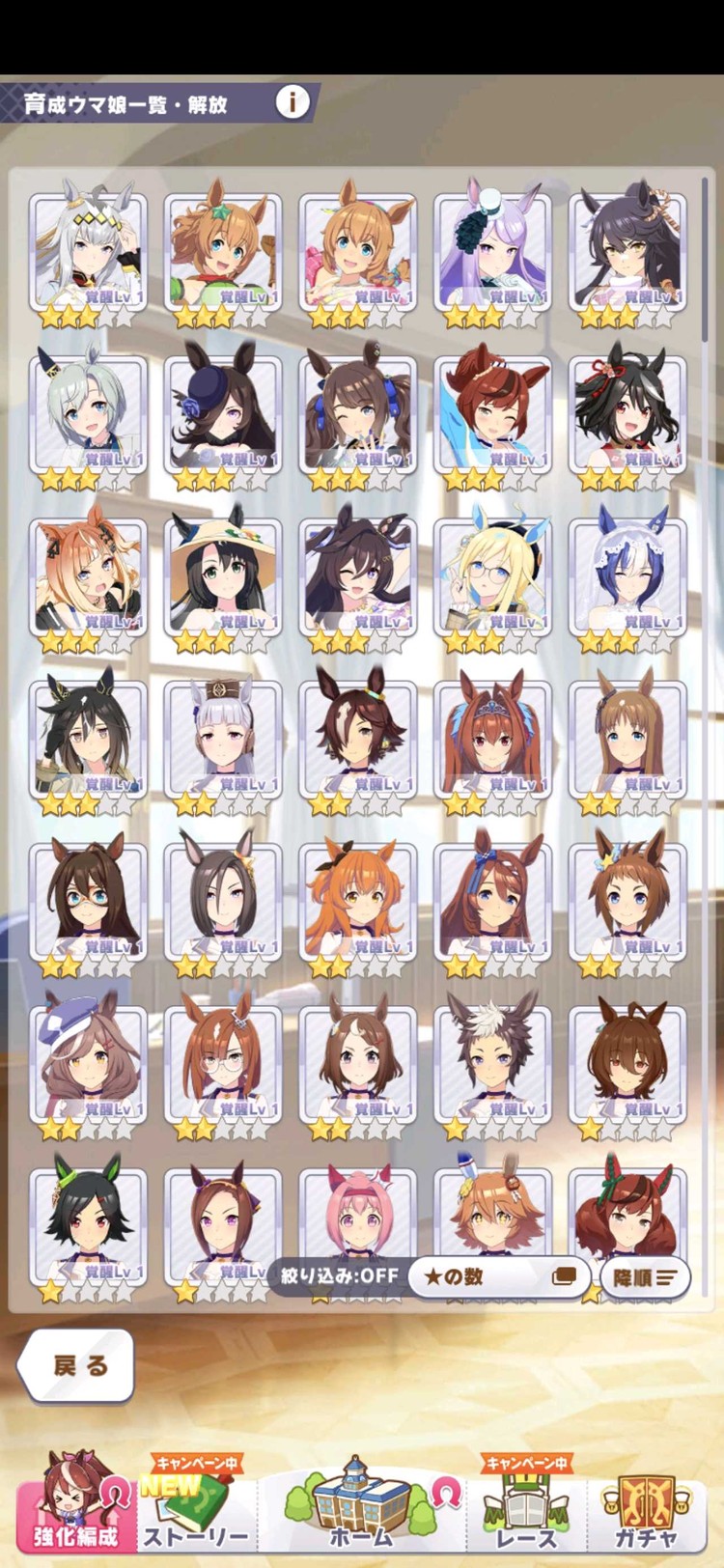724x1568 pixels.
Task: Select the girl wearing a purple beret
Action: tap(88, 1062)
